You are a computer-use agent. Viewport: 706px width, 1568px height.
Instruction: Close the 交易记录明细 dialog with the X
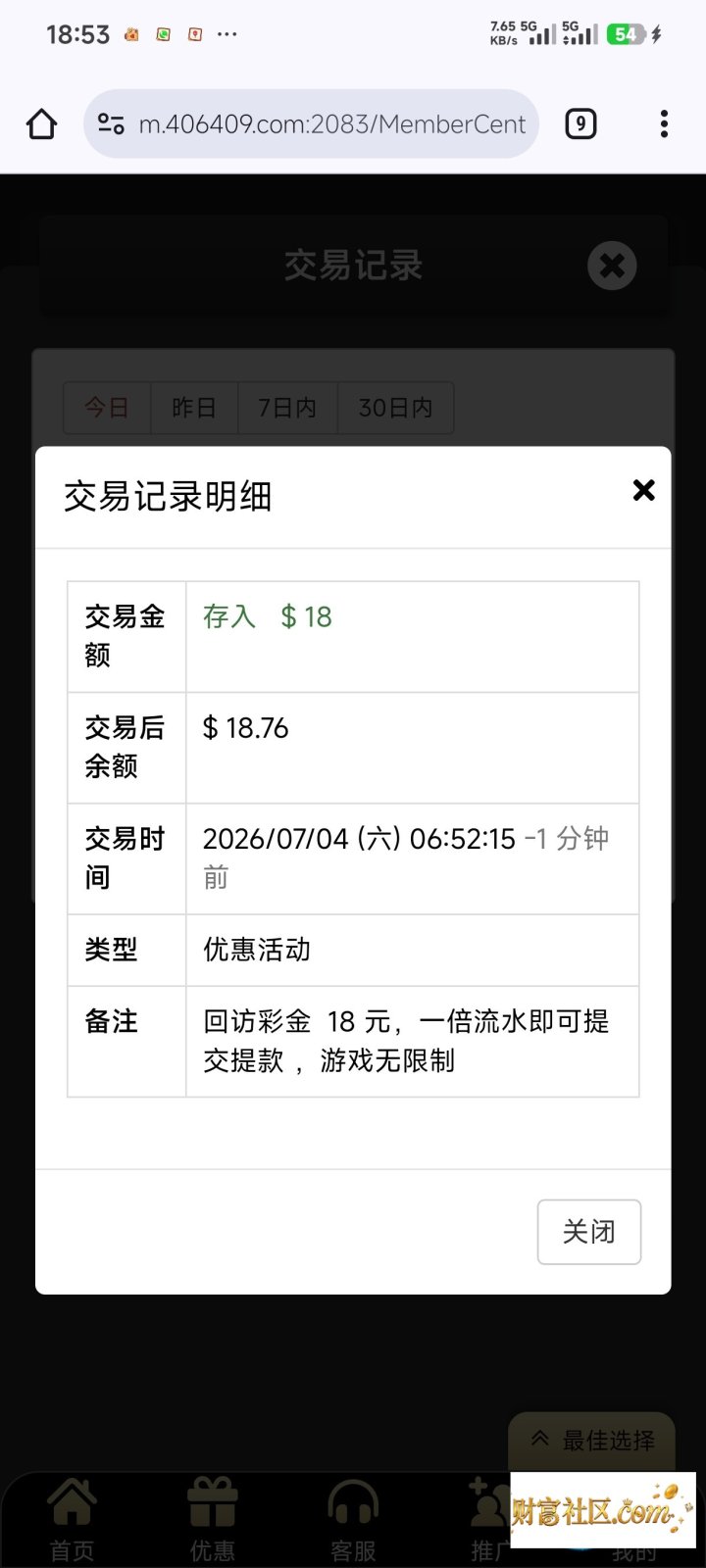point(643,490)
